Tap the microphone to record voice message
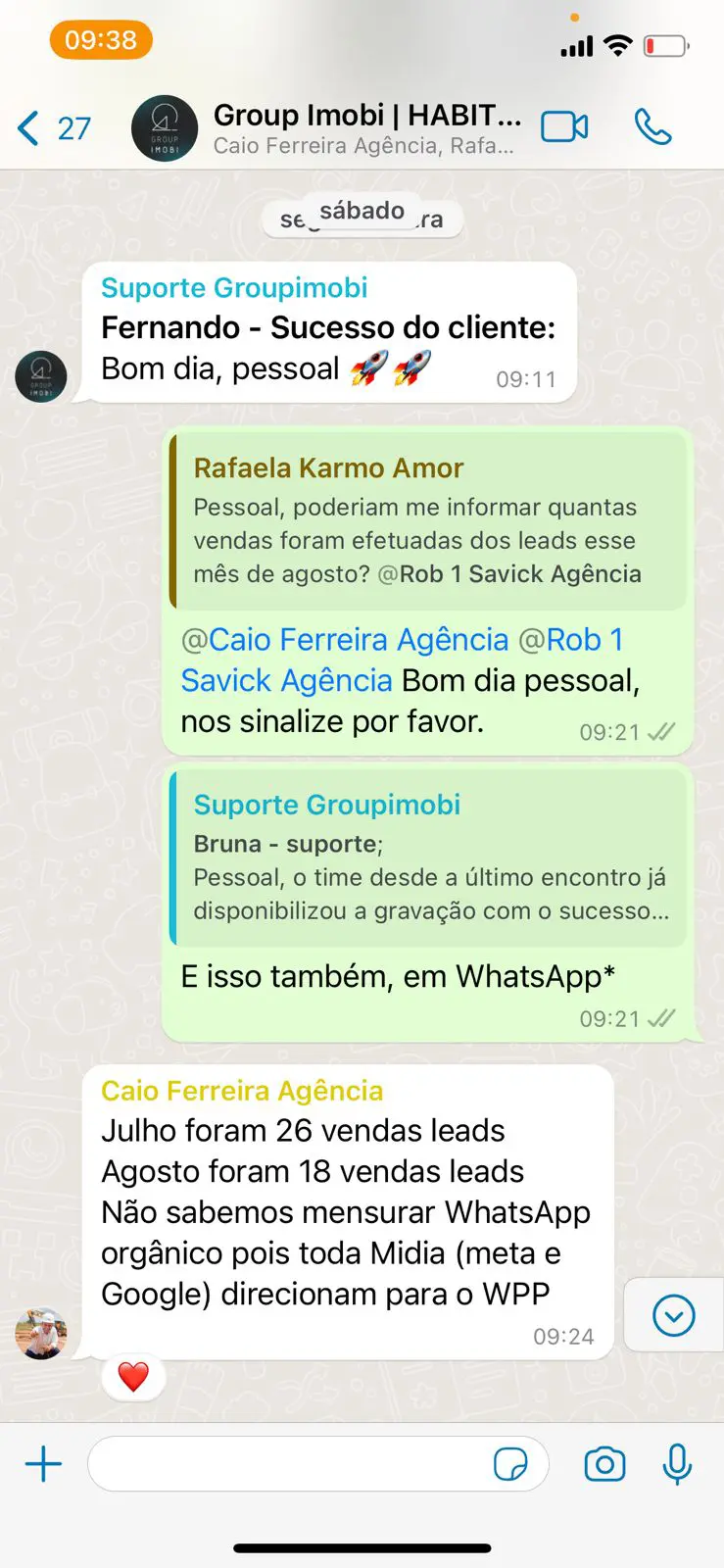Viewport: 724px width, 1568px height. coord(677,1465)
